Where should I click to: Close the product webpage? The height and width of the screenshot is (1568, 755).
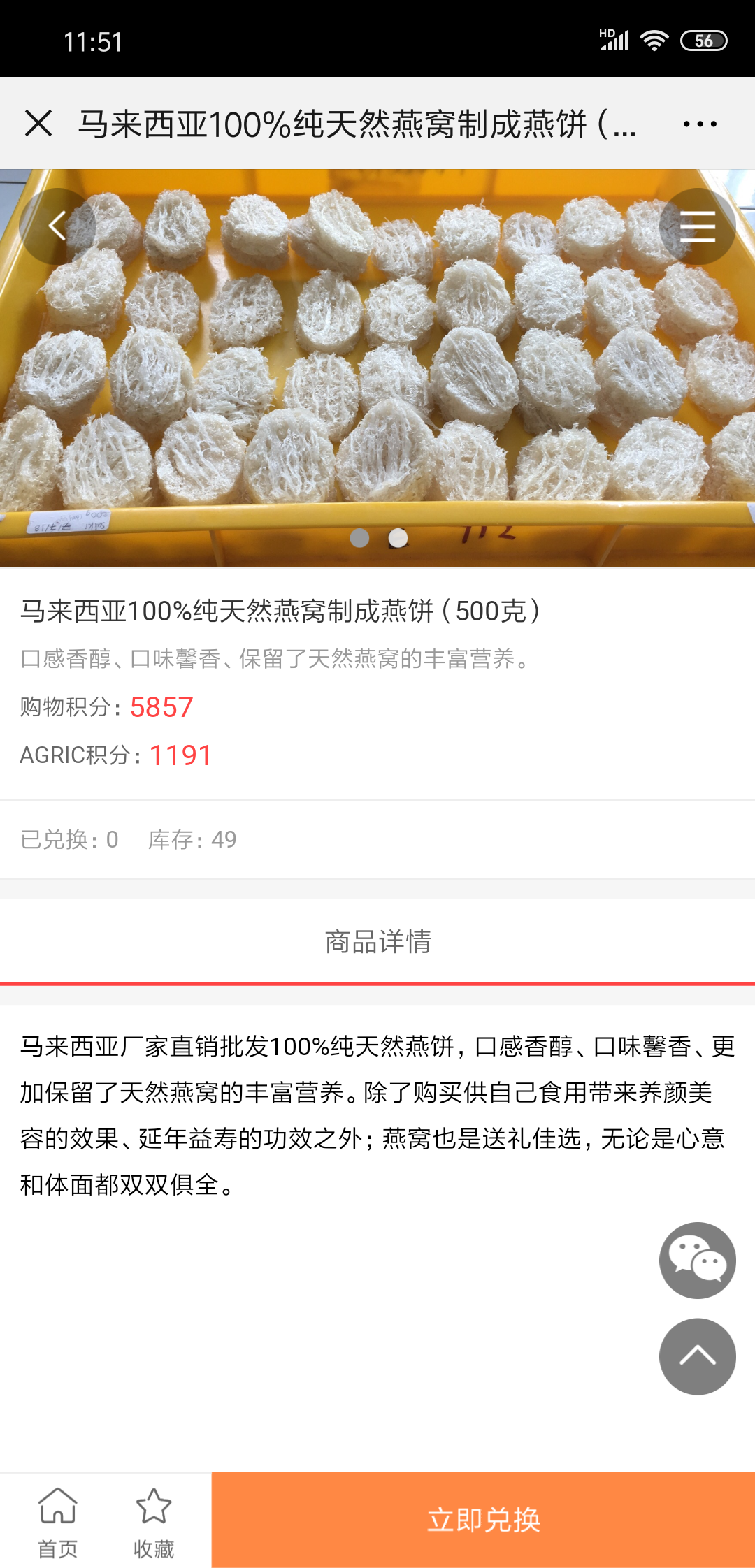[38, 124]
